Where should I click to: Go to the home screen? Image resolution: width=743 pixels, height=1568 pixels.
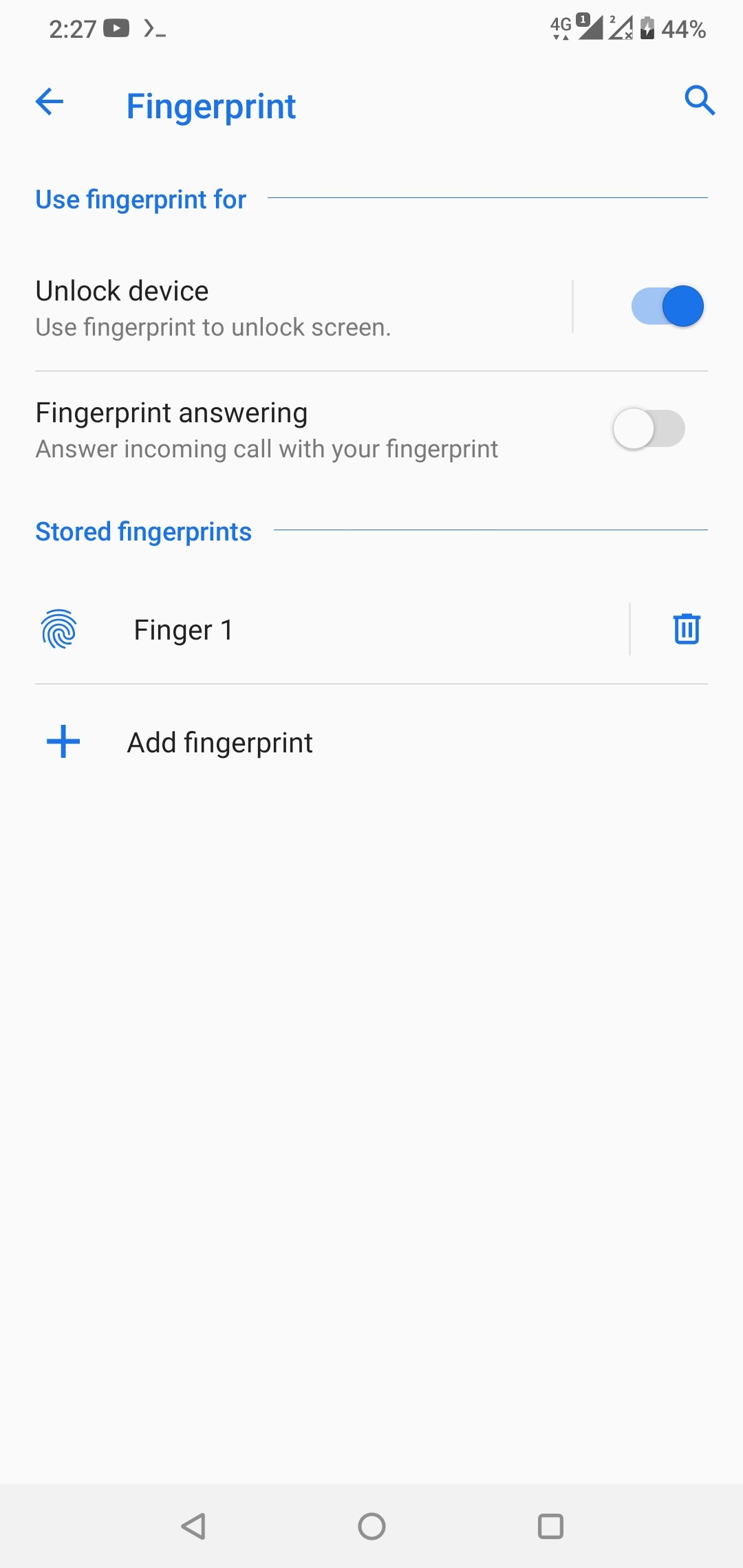(x=371, y=1526)
